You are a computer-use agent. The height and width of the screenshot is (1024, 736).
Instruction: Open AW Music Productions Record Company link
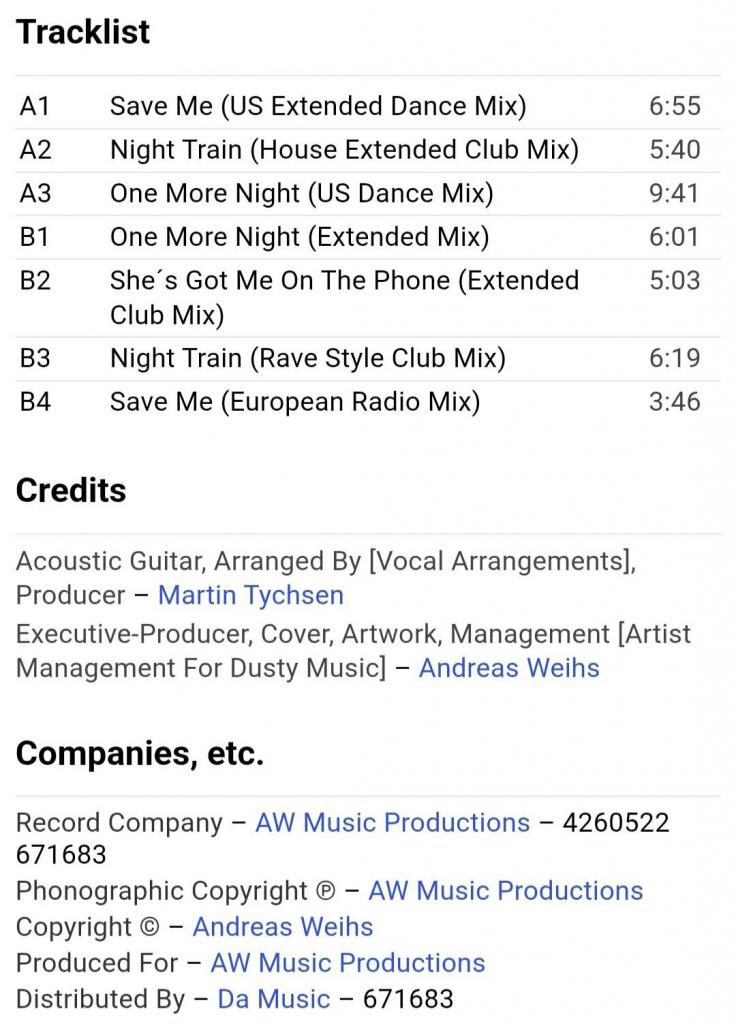tap(392, 823)
